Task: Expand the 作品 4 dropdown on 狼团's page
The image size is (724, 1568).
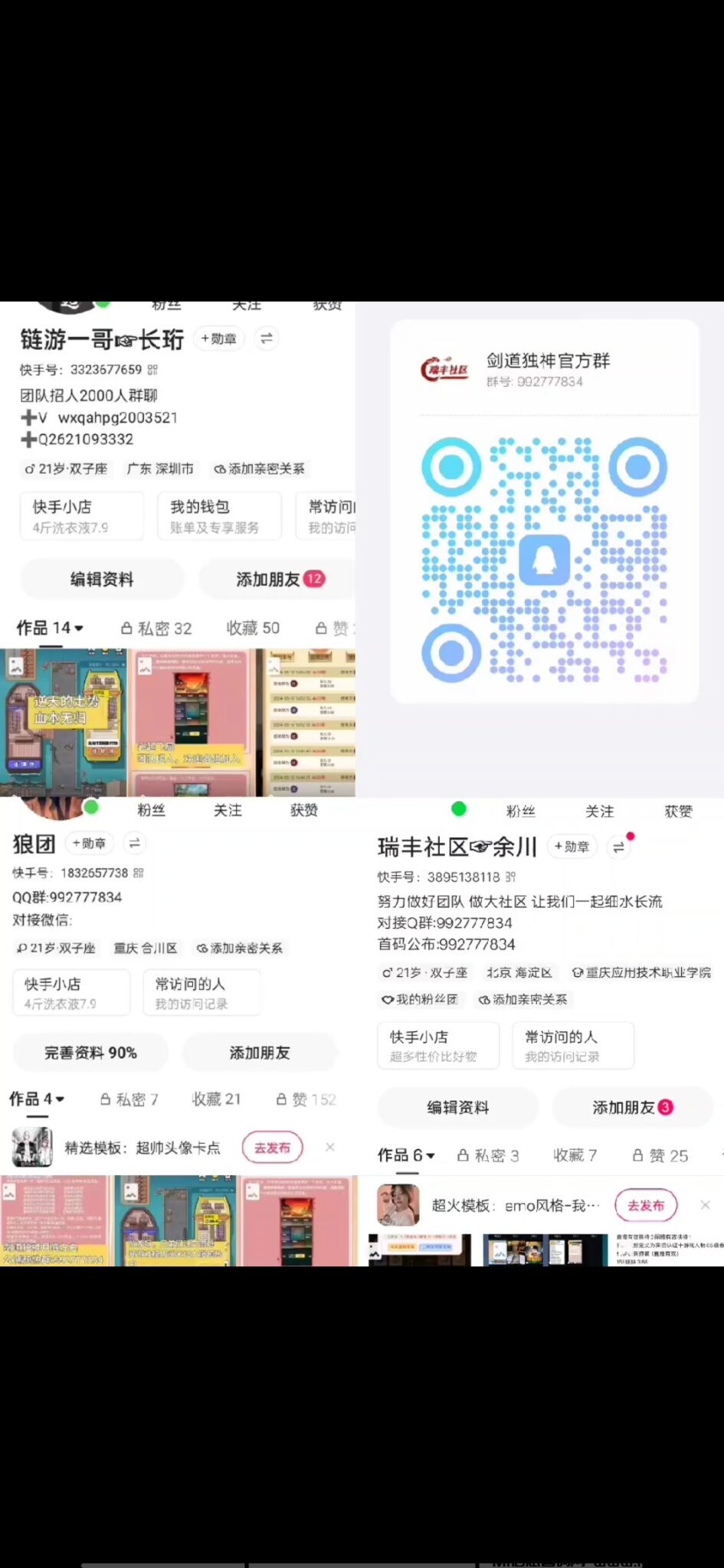Action: tap(58, 1098)
